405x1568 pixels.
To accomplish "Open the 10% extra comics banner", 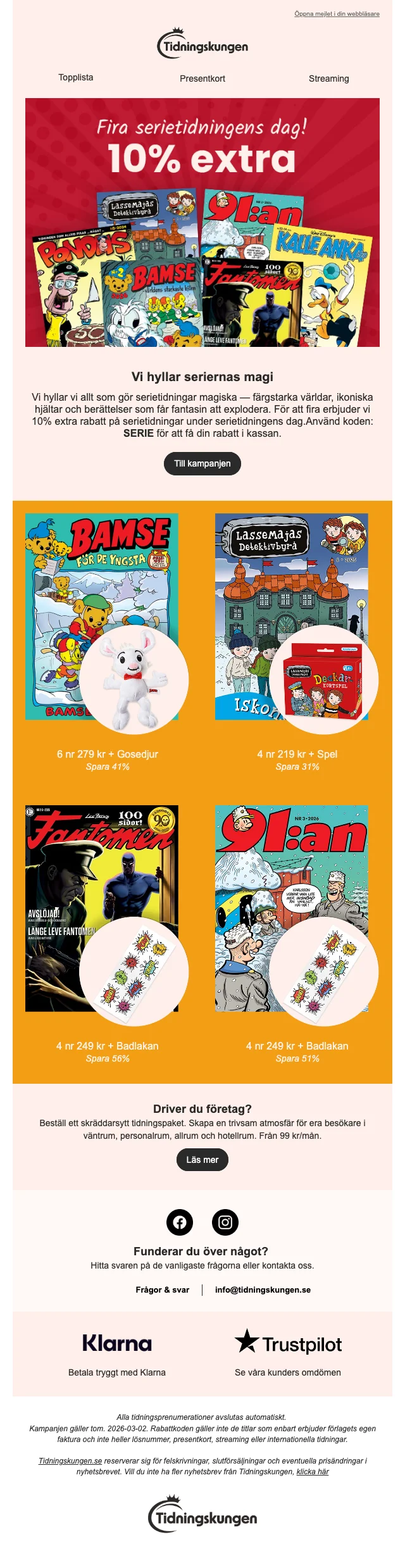I will [x=202, y=222].
